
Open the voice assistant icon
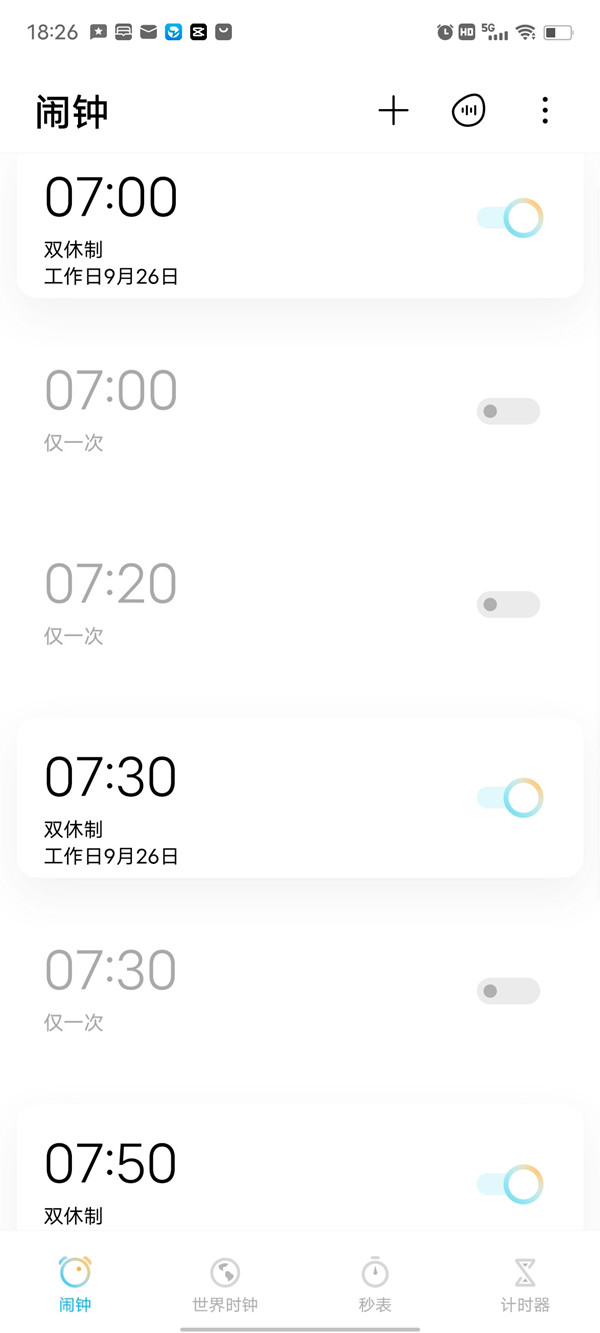(x=468, y=111)
